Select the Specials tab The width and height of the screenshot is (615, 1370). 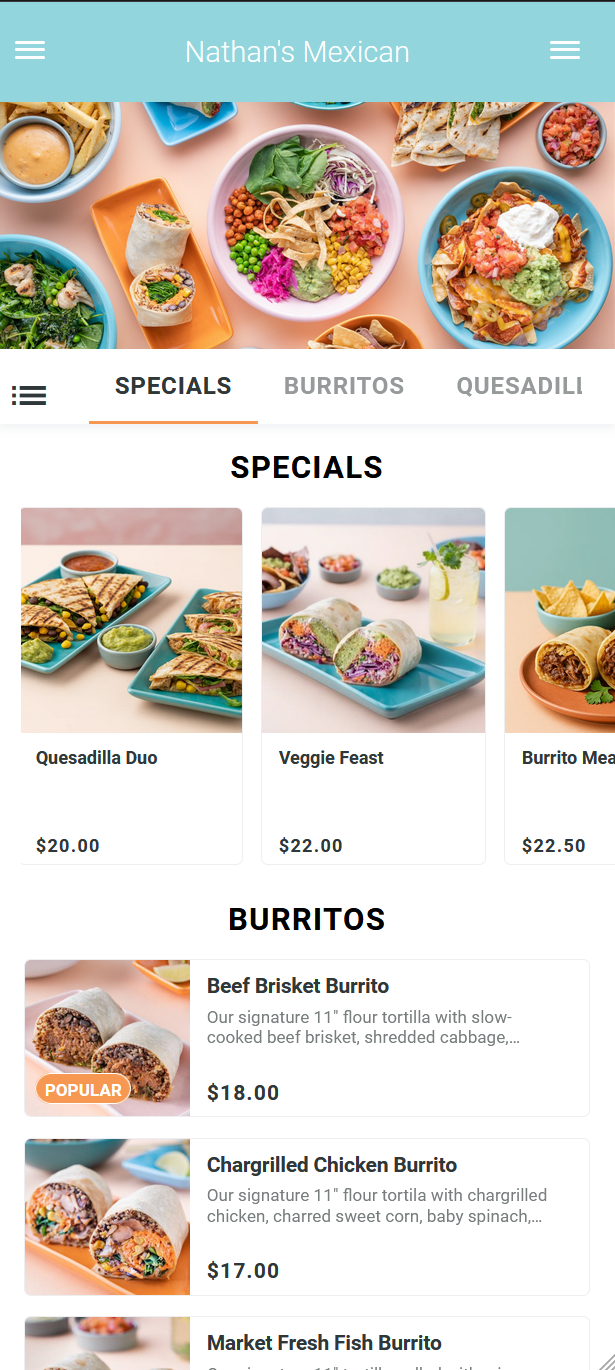173,387
